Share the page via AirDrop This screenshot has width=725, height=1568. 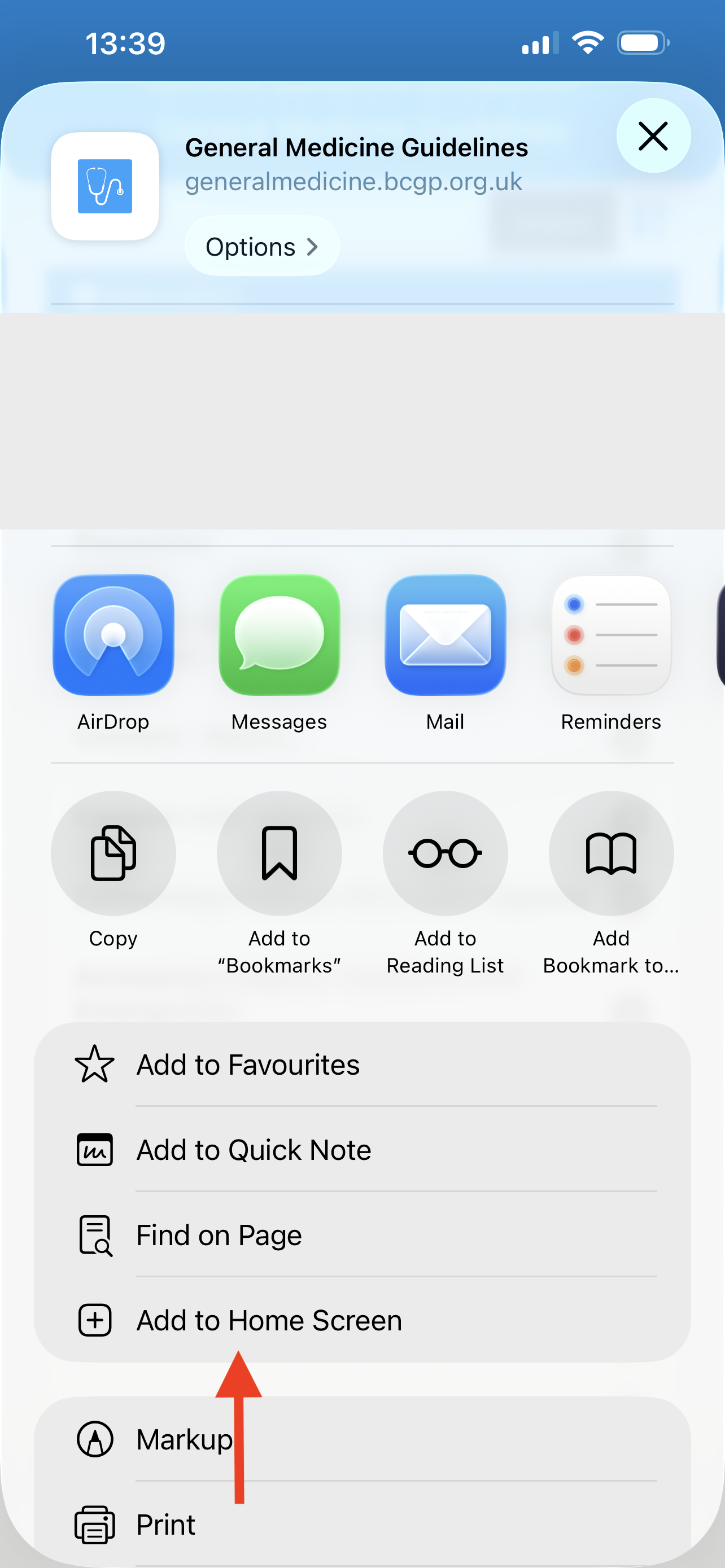click(113, 653)
